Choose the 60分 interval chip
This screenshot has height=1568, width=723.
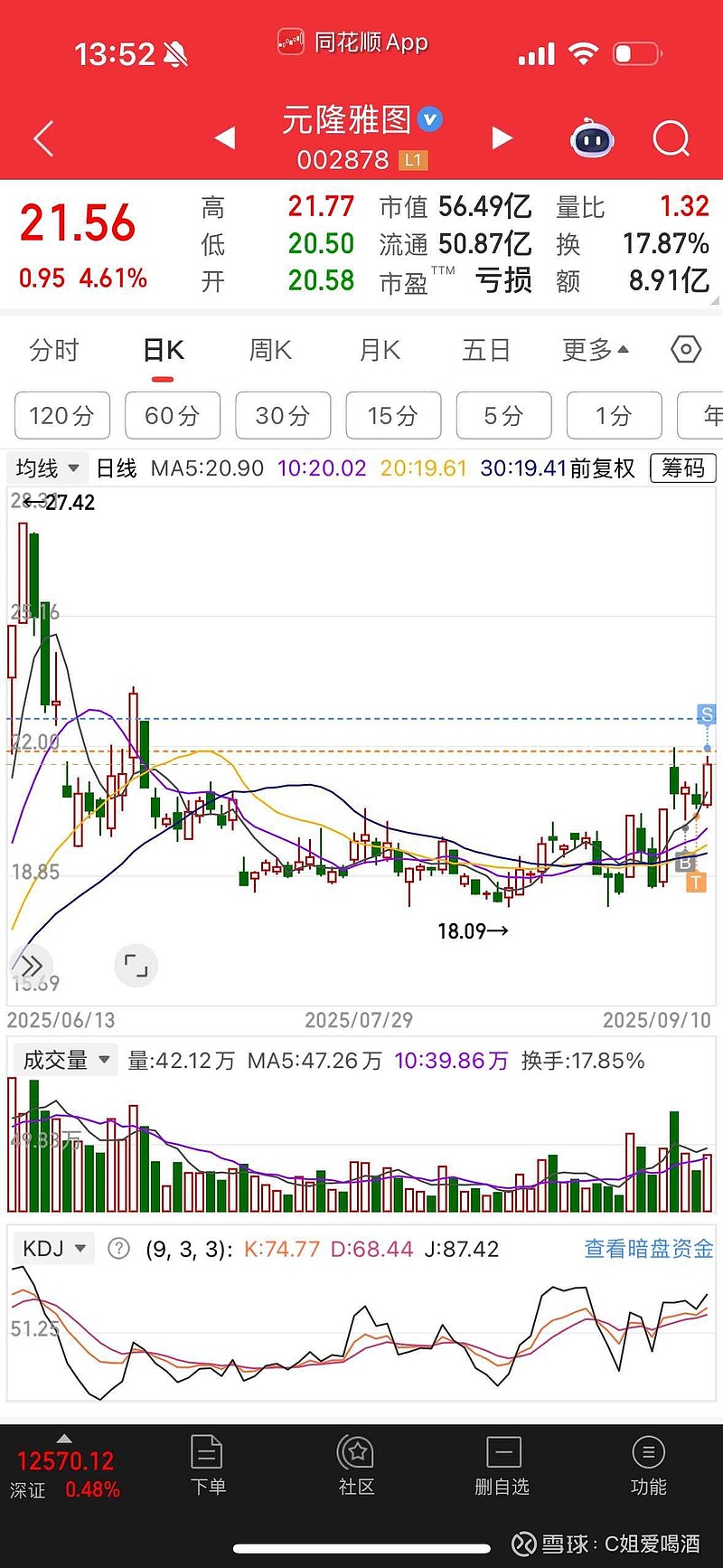point(173,416)
